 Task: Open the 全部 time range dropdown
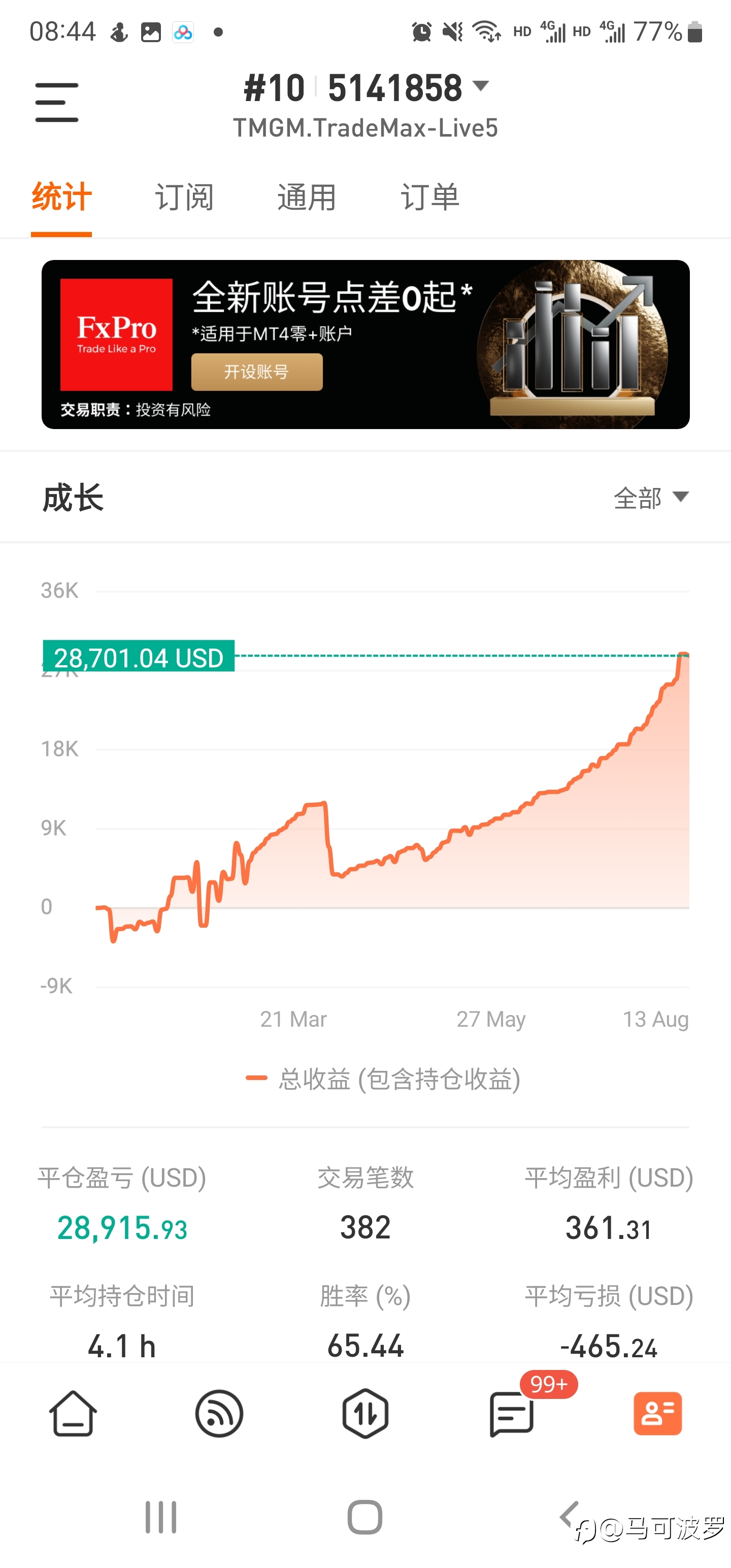[x=651, y=498]
